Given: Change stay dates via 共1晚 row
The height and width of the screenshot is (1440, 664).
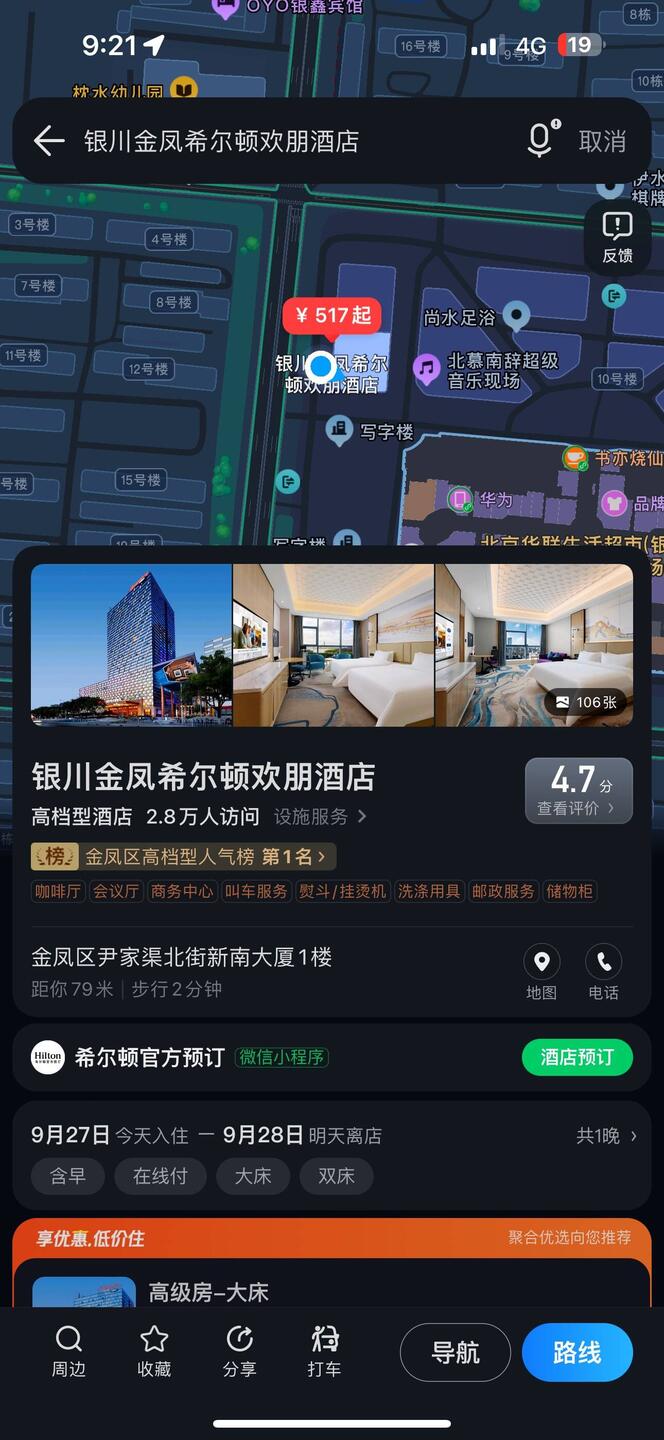Looking at the screenshot, I should [606, 1136].
